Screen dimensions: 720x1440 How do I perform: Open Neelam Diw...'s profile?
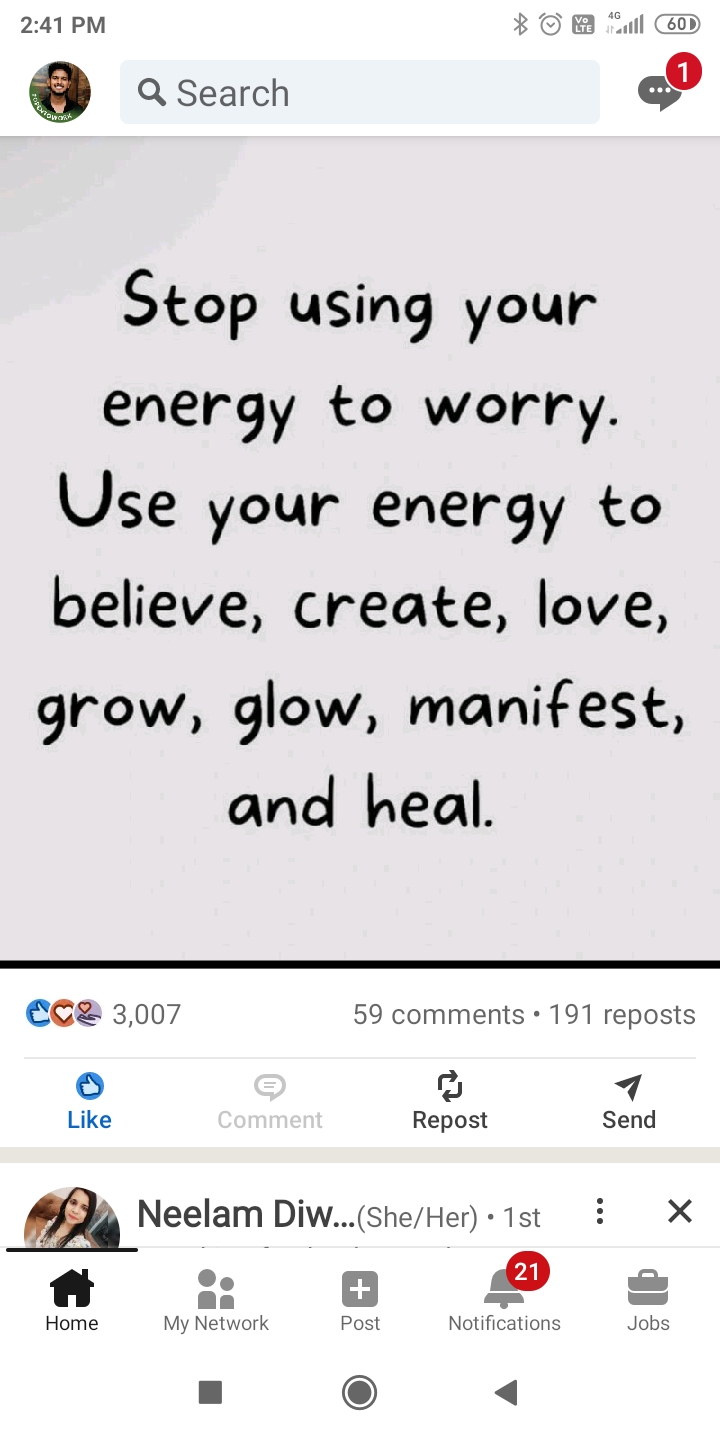[245, 1215]
